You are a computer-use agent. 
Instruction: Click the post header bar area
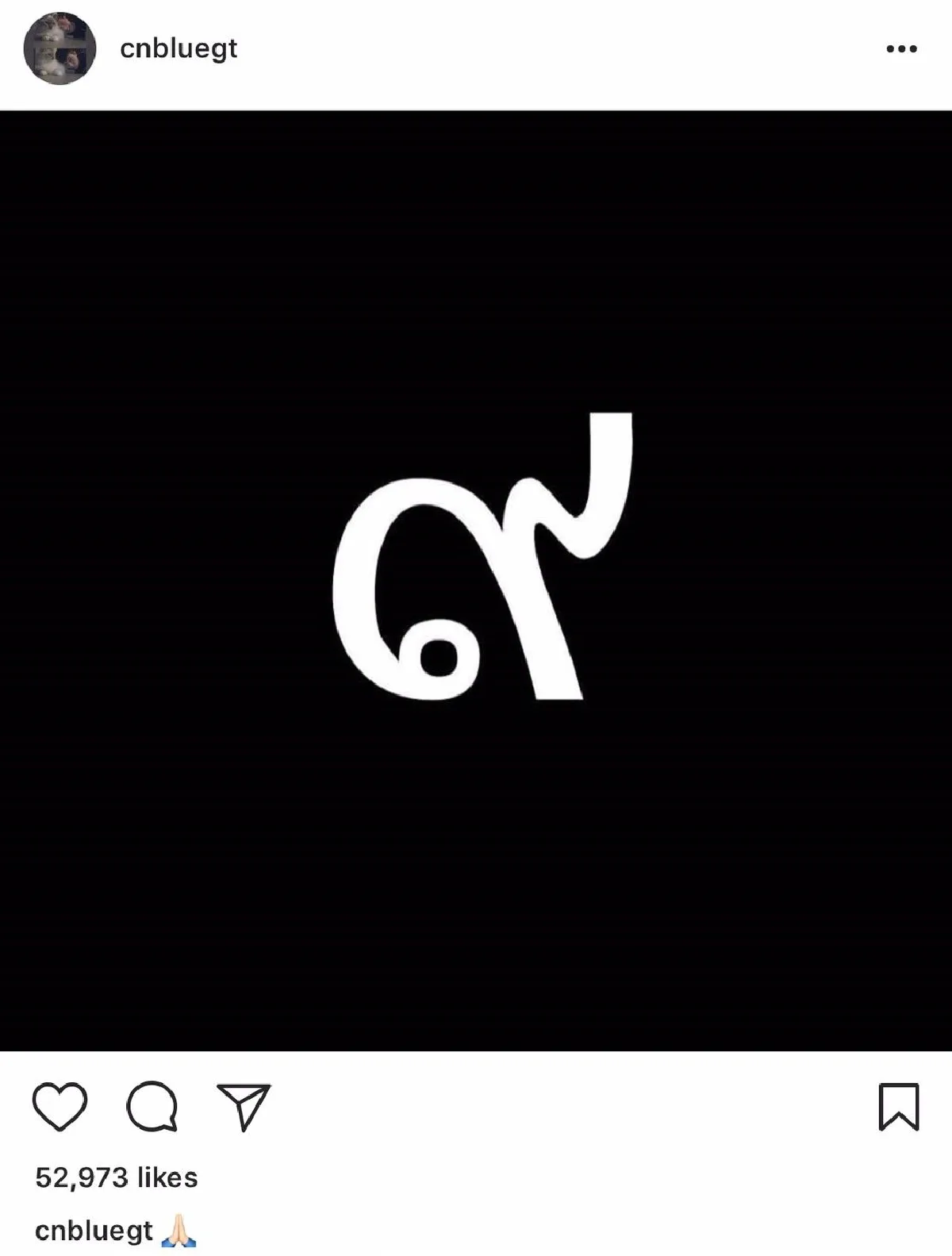pyautogui.click(x=476, y=49)
